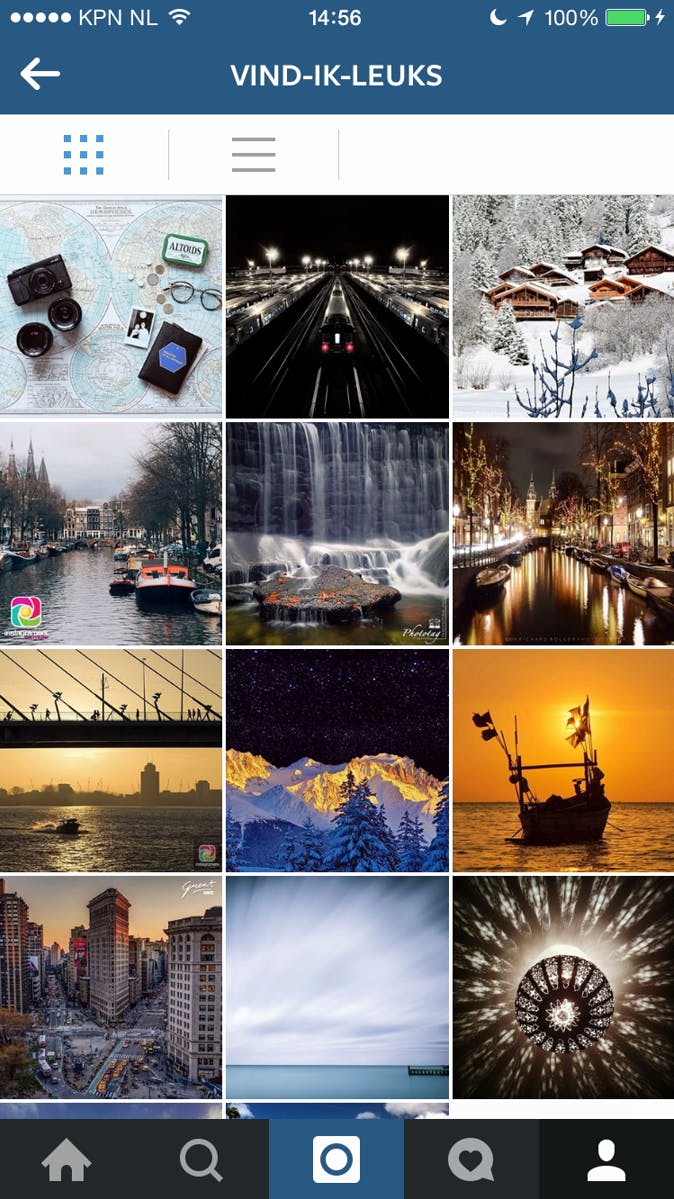674x1199 pixels.
Task: Open the activity heart tab
Action: [x=471, y=1160]
